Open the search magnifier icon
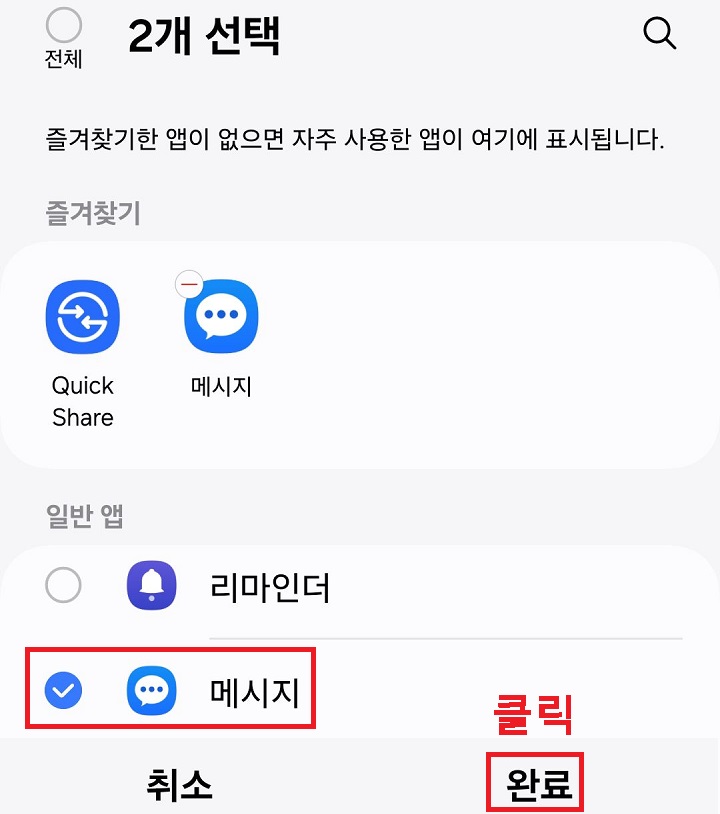This screenshot has height=814, width=720. (659, 33)
